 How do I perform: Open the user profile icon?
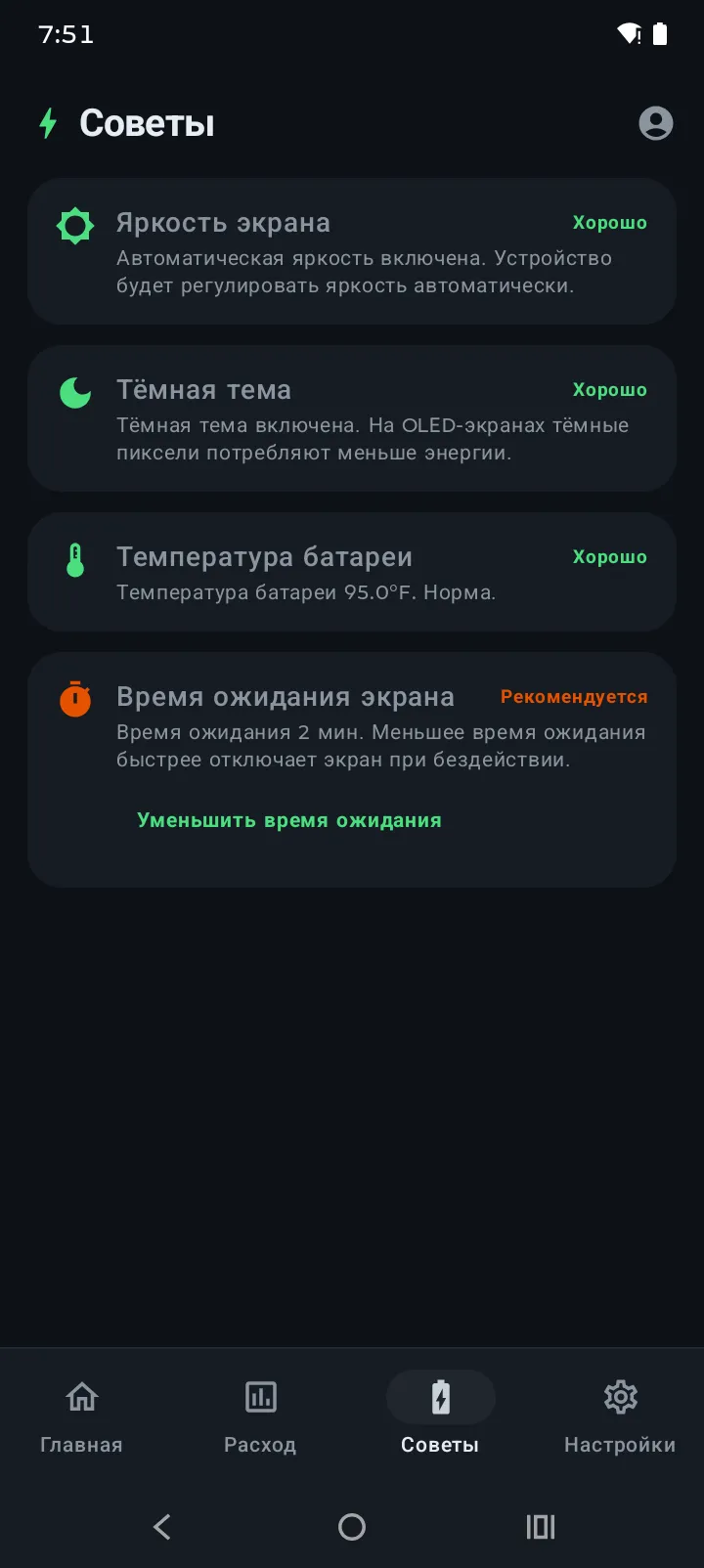(656, 123)
